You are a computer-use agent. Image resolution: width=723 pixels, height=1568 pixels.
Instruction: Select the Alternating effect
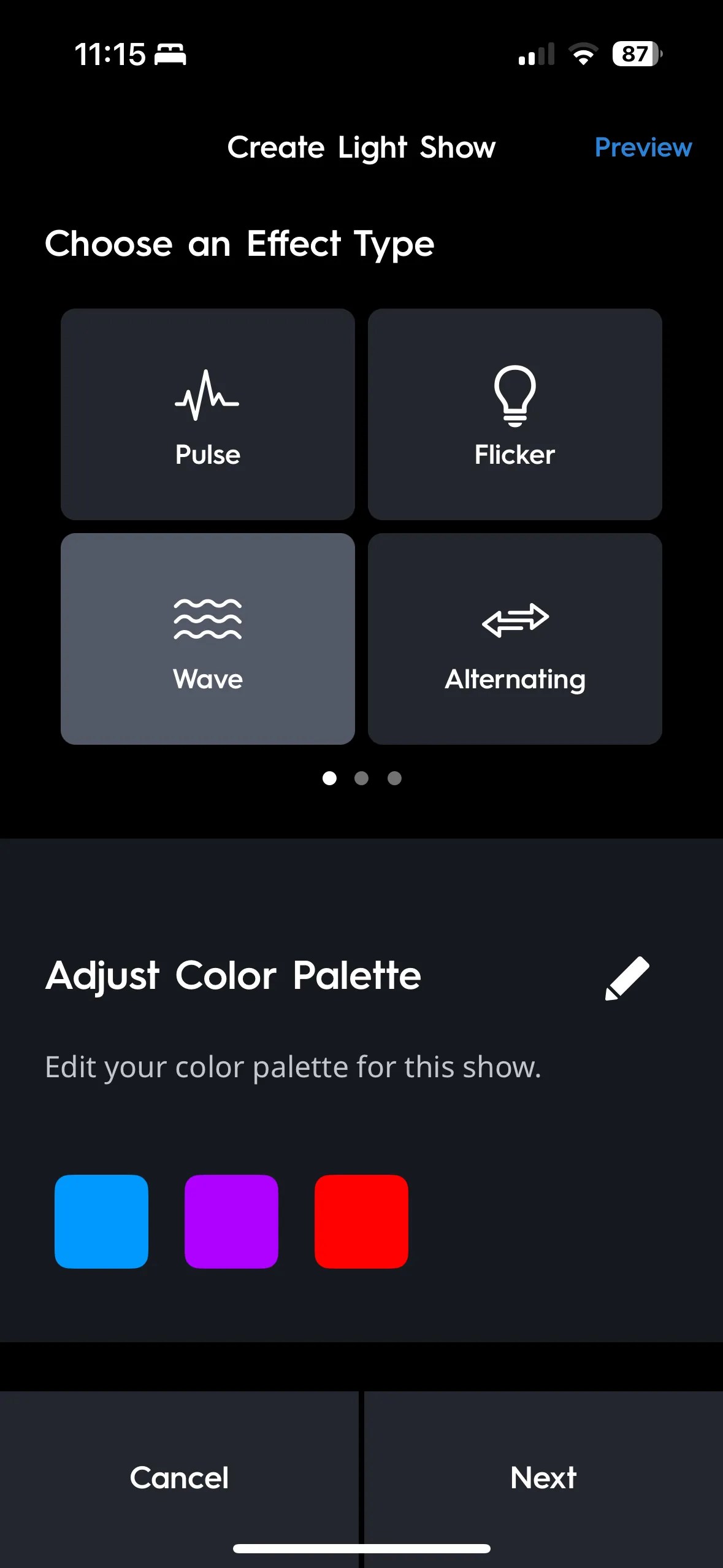pyautogui.click(x=515, y=639)
